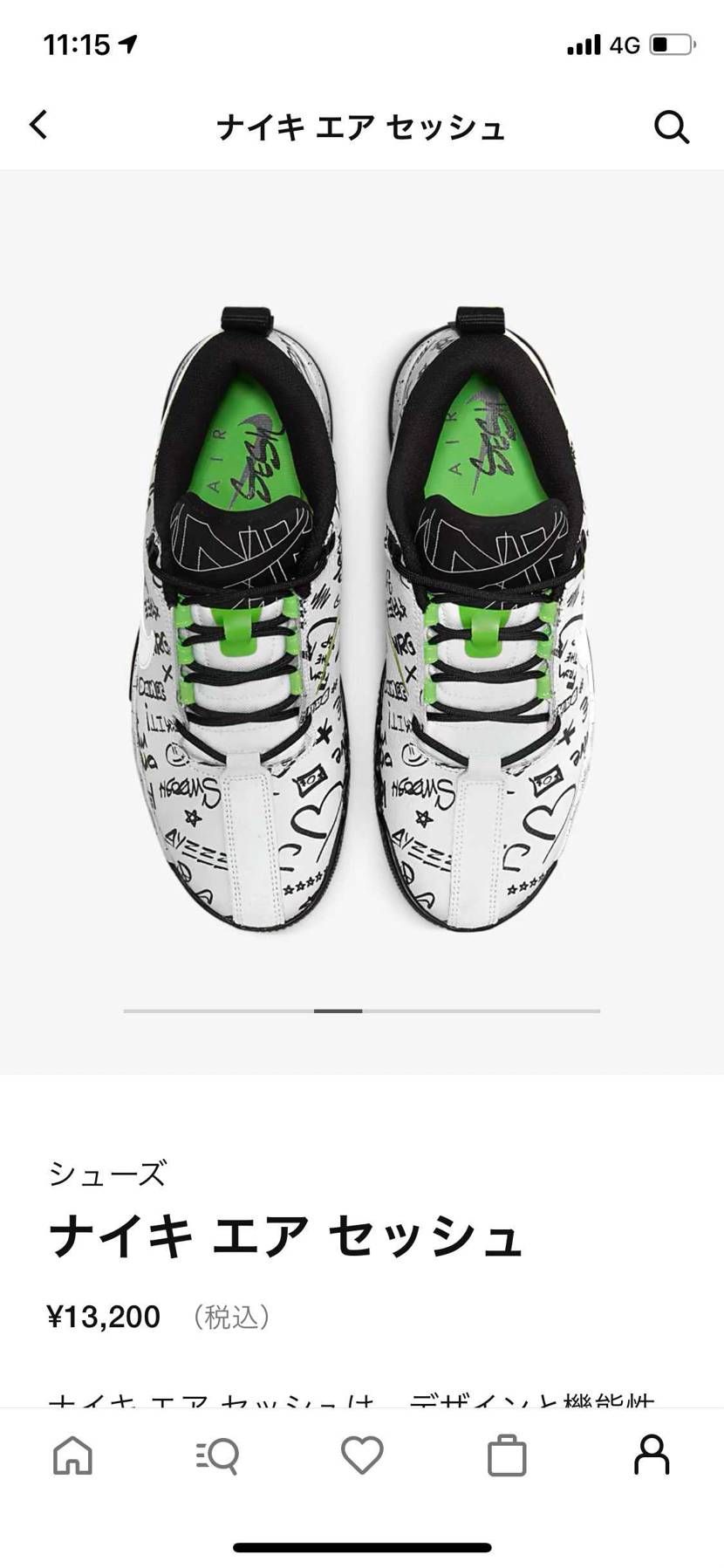
Task: Go back using the top-left arrow
Action: (x=38, y=126)
